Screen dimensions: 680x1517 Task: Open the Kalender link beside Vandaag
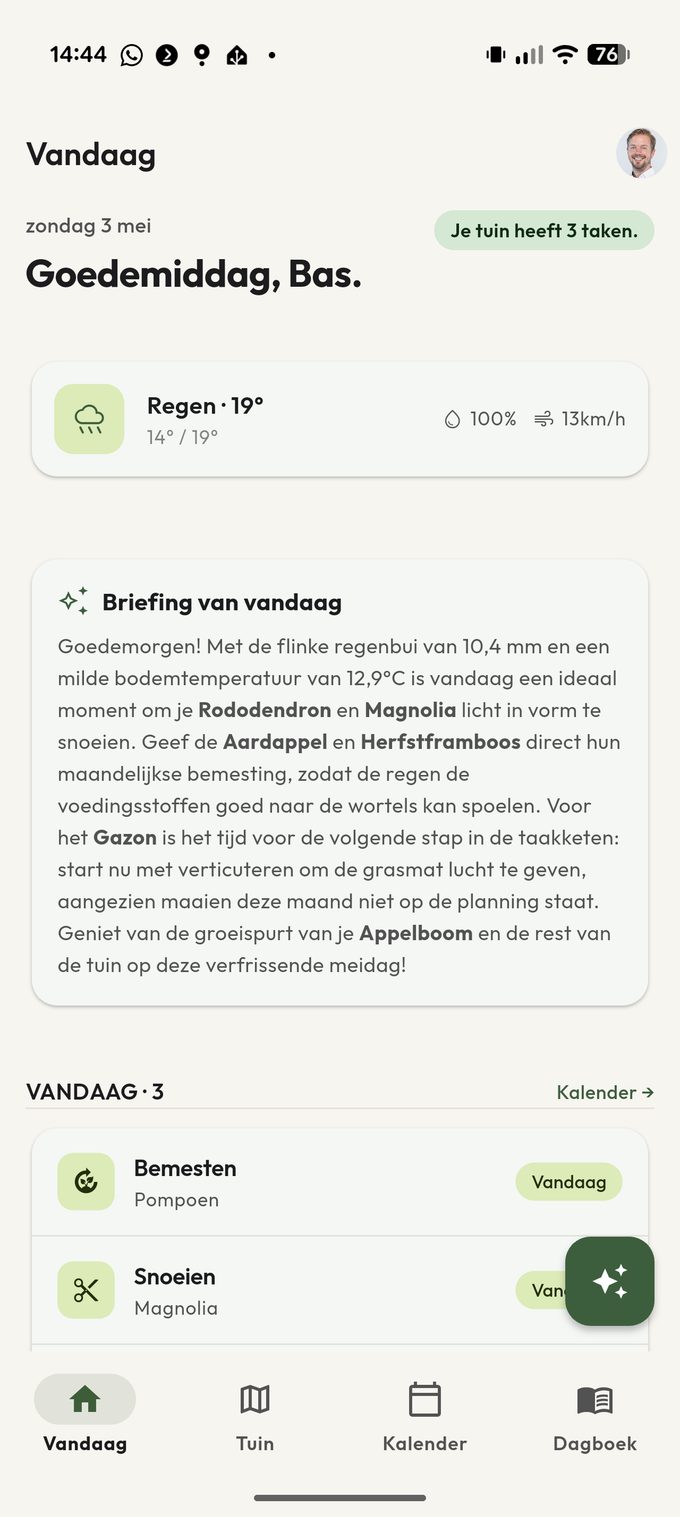click(605, 1092)
